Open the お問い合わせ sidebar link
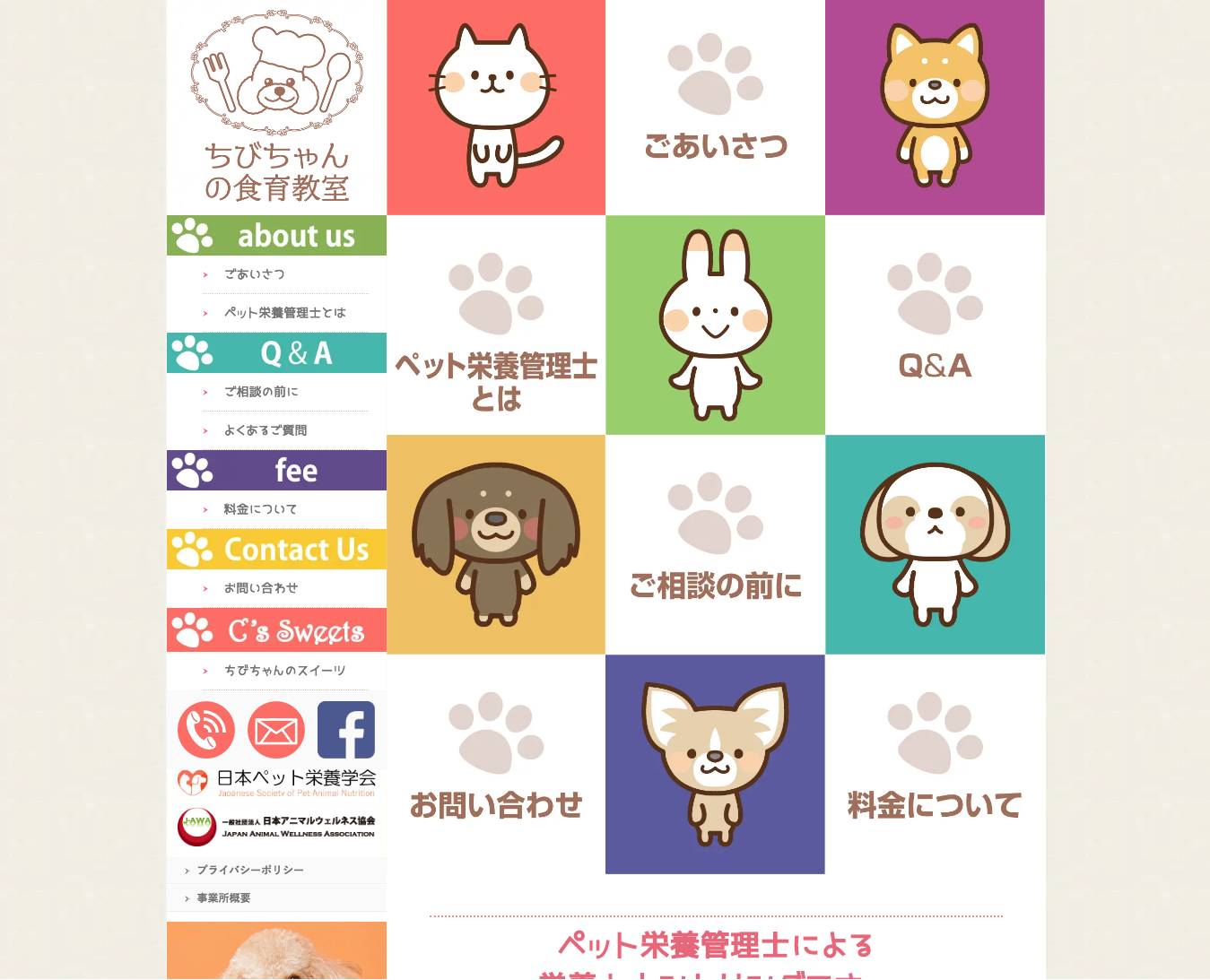The height and width of the screenshot is (980, 1210). 261,588
